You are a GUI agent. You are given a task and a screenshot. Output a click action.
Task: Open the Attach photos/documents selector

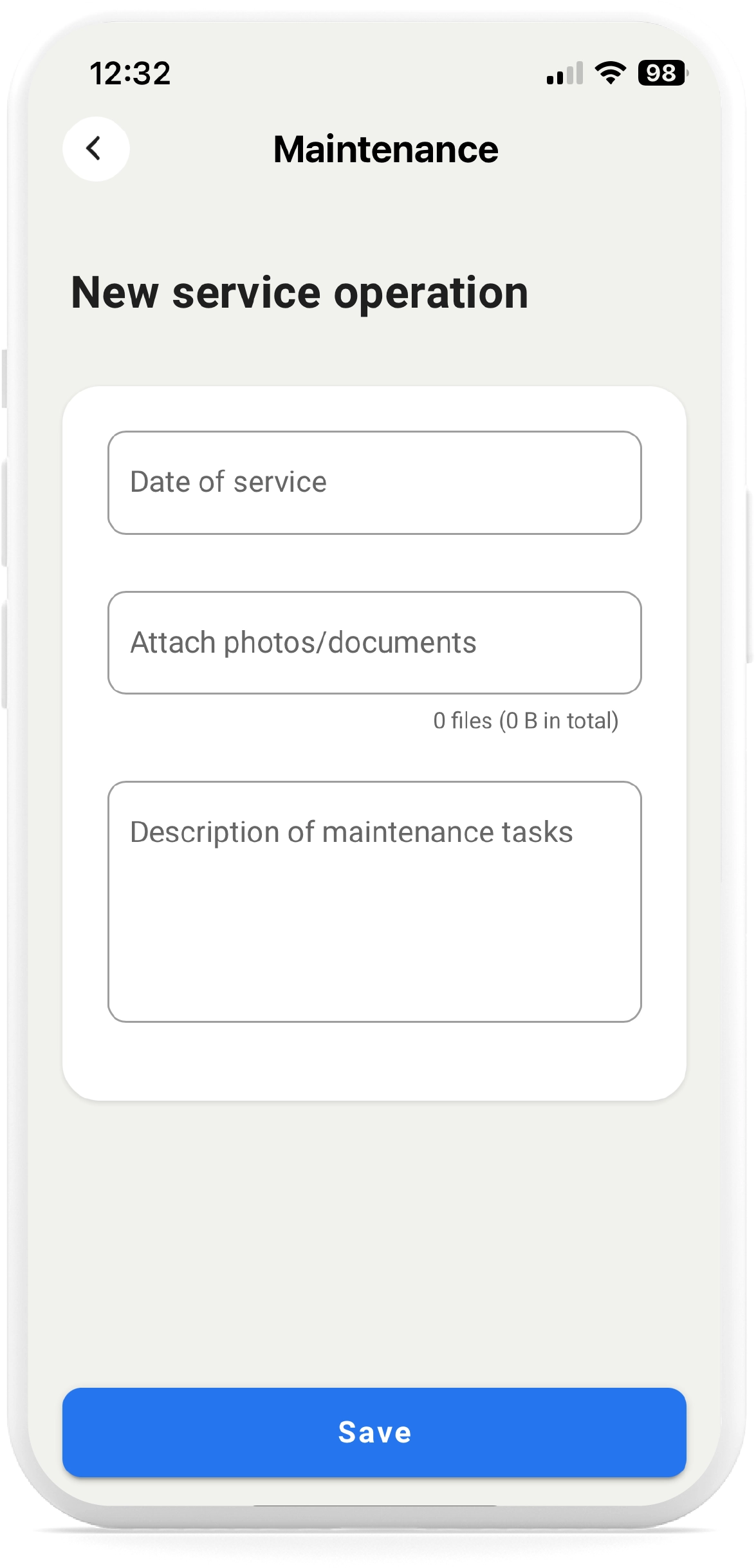point(375,642)
